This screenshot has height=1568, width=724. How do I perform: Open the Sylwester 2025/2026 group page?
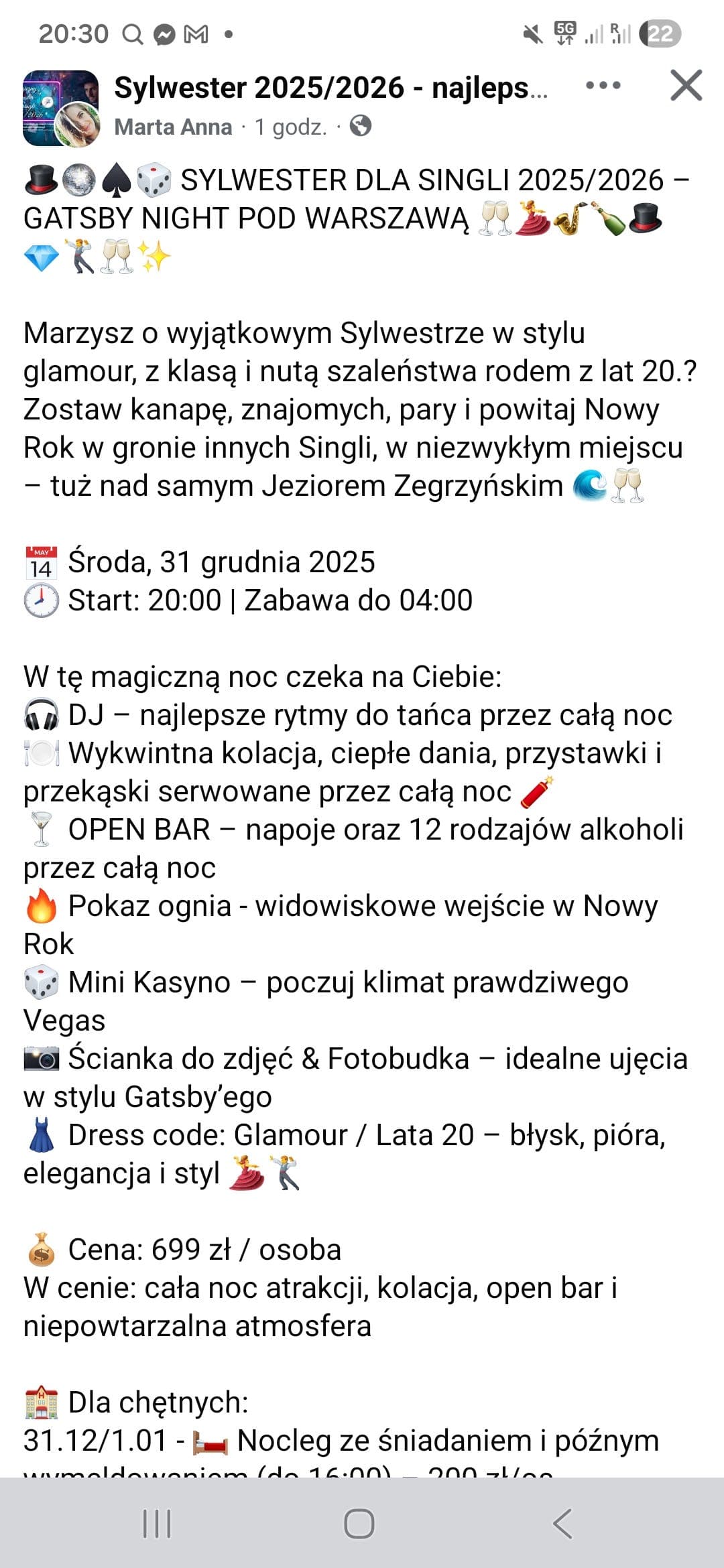[330, 88]
